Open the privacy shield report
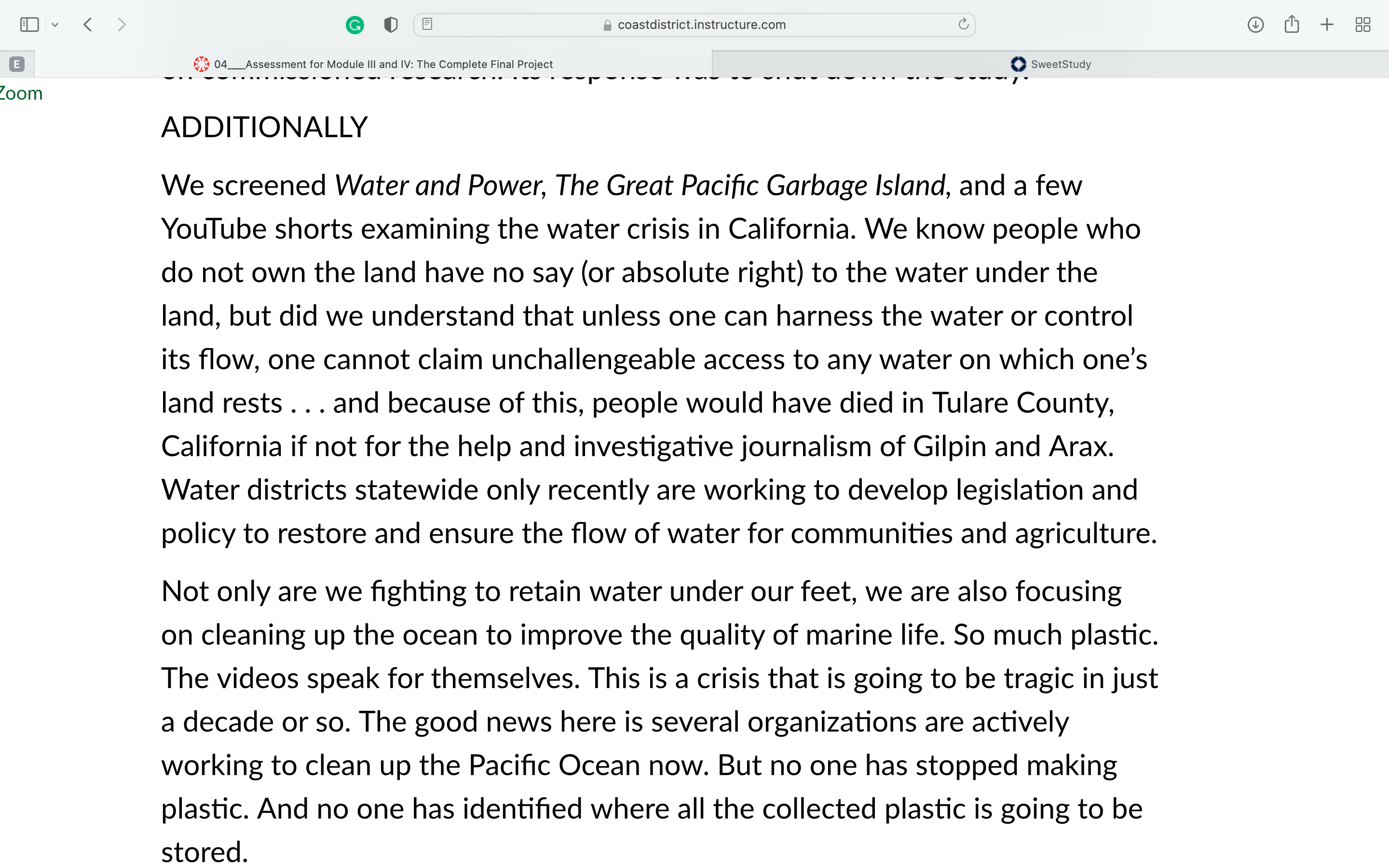 pos(391,25)
